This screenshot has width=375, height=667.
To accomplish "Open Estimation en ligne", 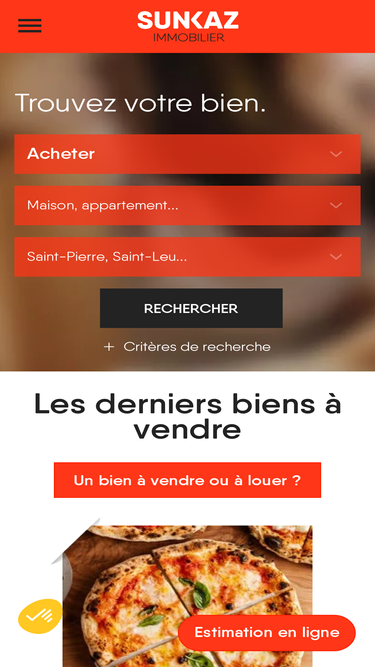I will click(267, 633).
